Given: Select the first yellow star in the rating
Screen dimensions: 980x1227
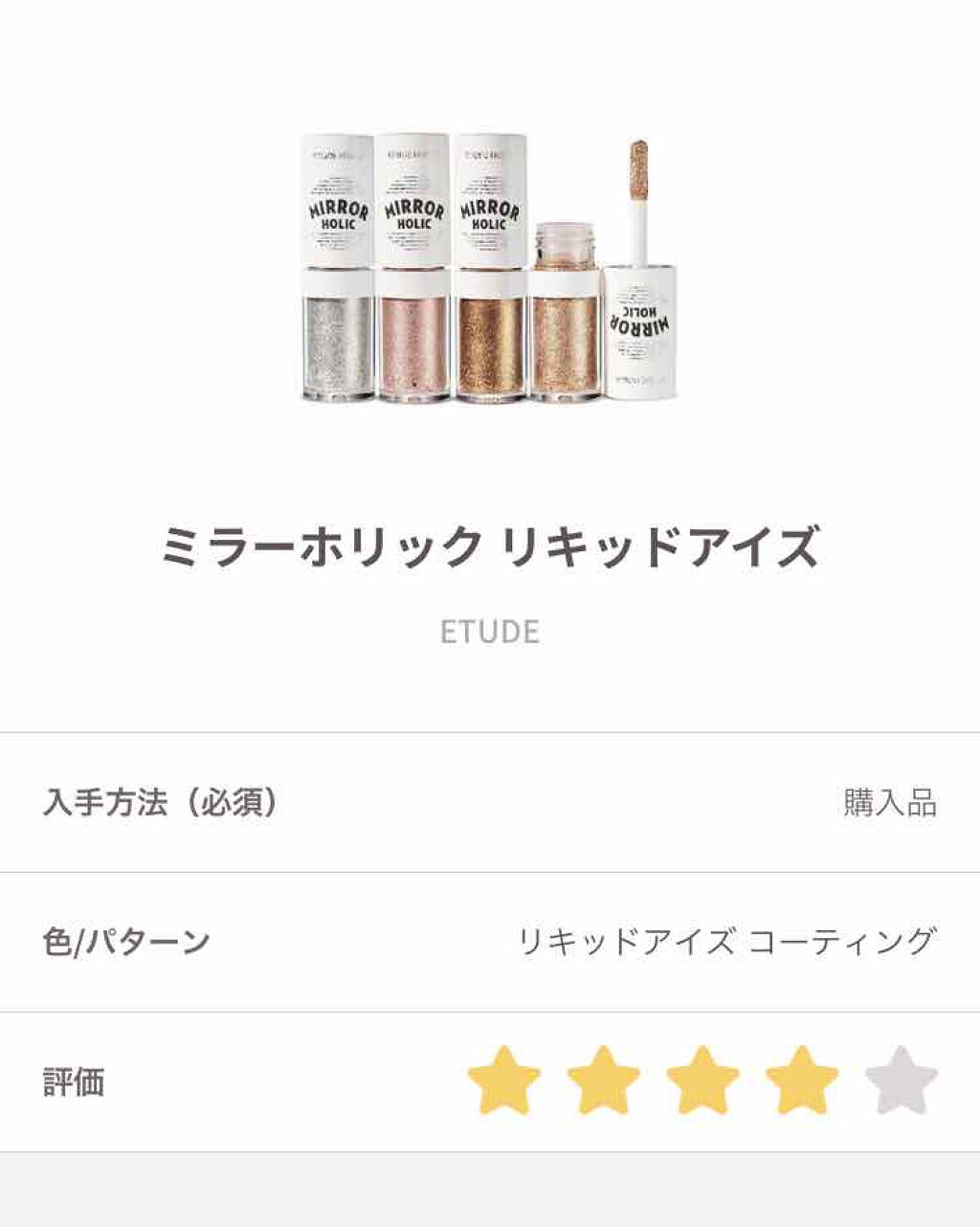Looking at the screenshot, I should tap(504, 1082).
